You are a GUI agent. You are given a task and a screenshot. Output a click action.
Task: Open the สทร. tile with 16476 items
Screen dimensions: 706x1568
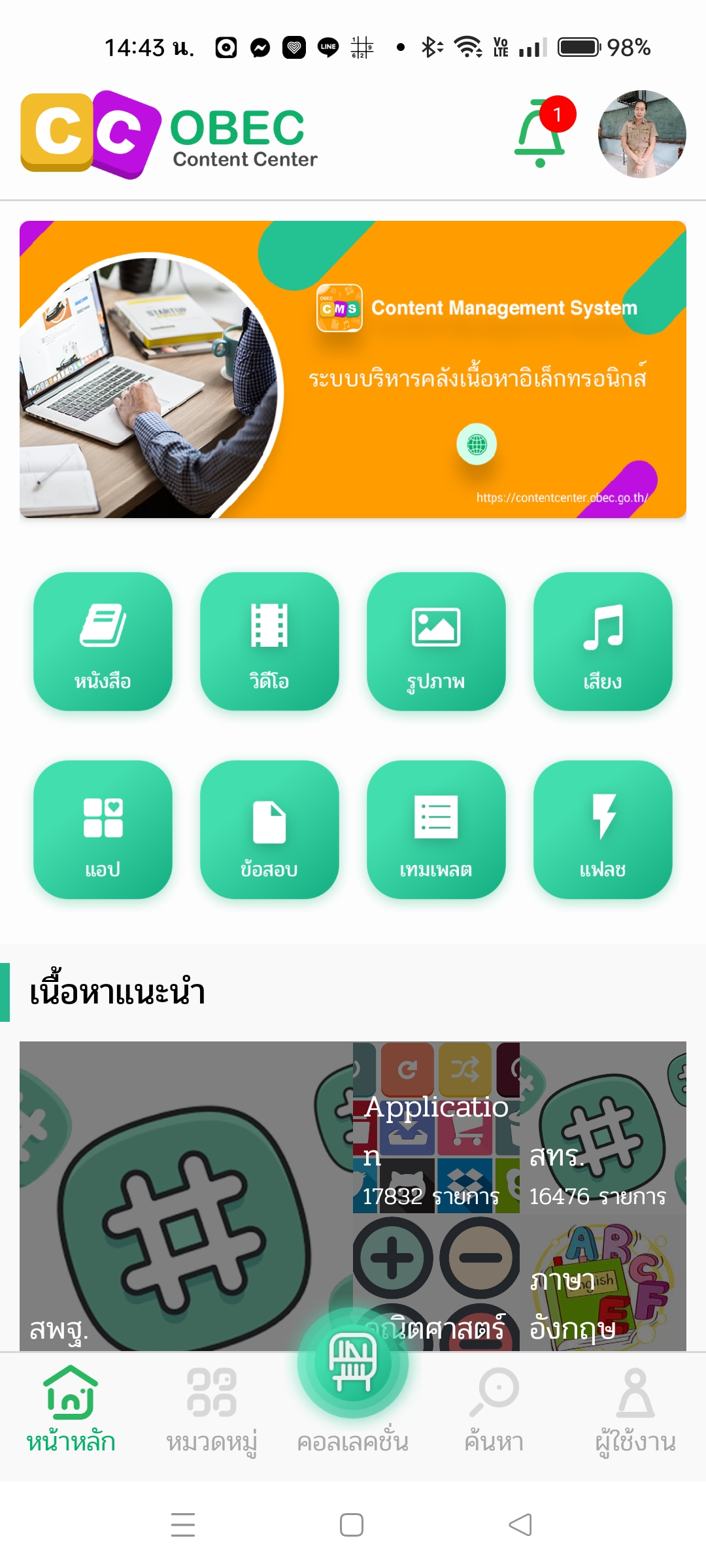(603, 1128)
